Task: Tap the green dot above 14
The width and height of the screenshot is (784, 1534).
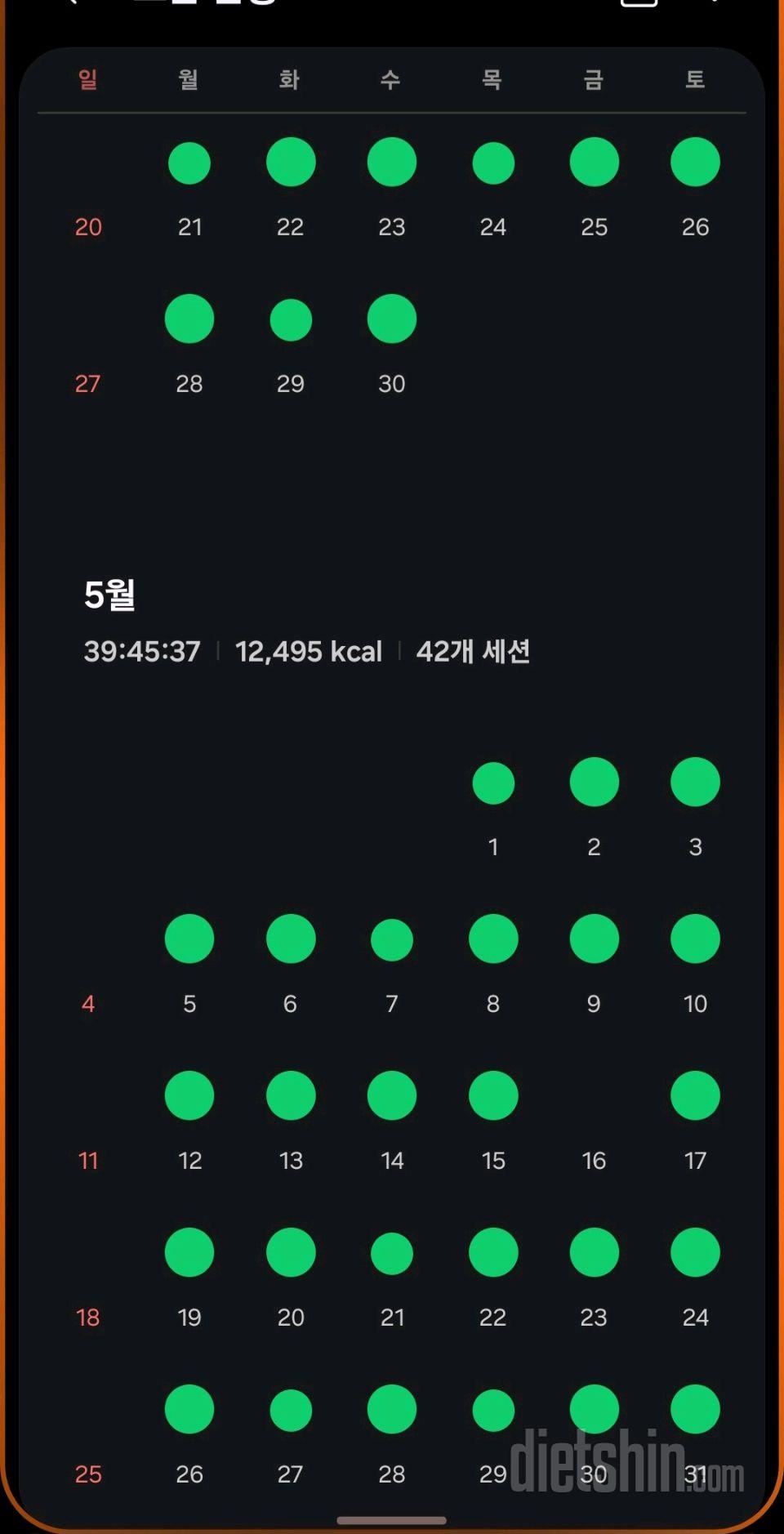Action: click(x=392, y=1095)
